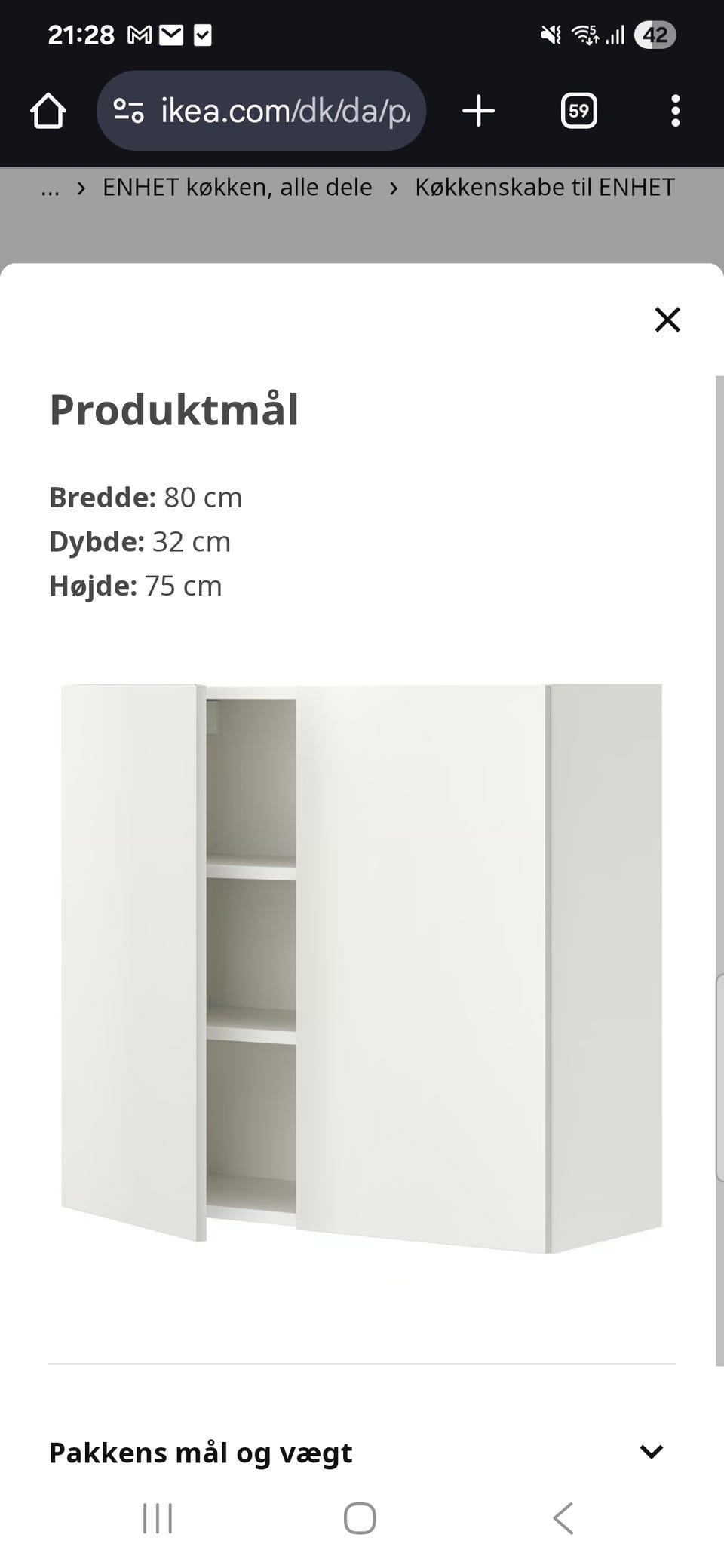
Task: Select the Køkkenskabe til ENHET breadcrumb
Action: coord(544,187)
